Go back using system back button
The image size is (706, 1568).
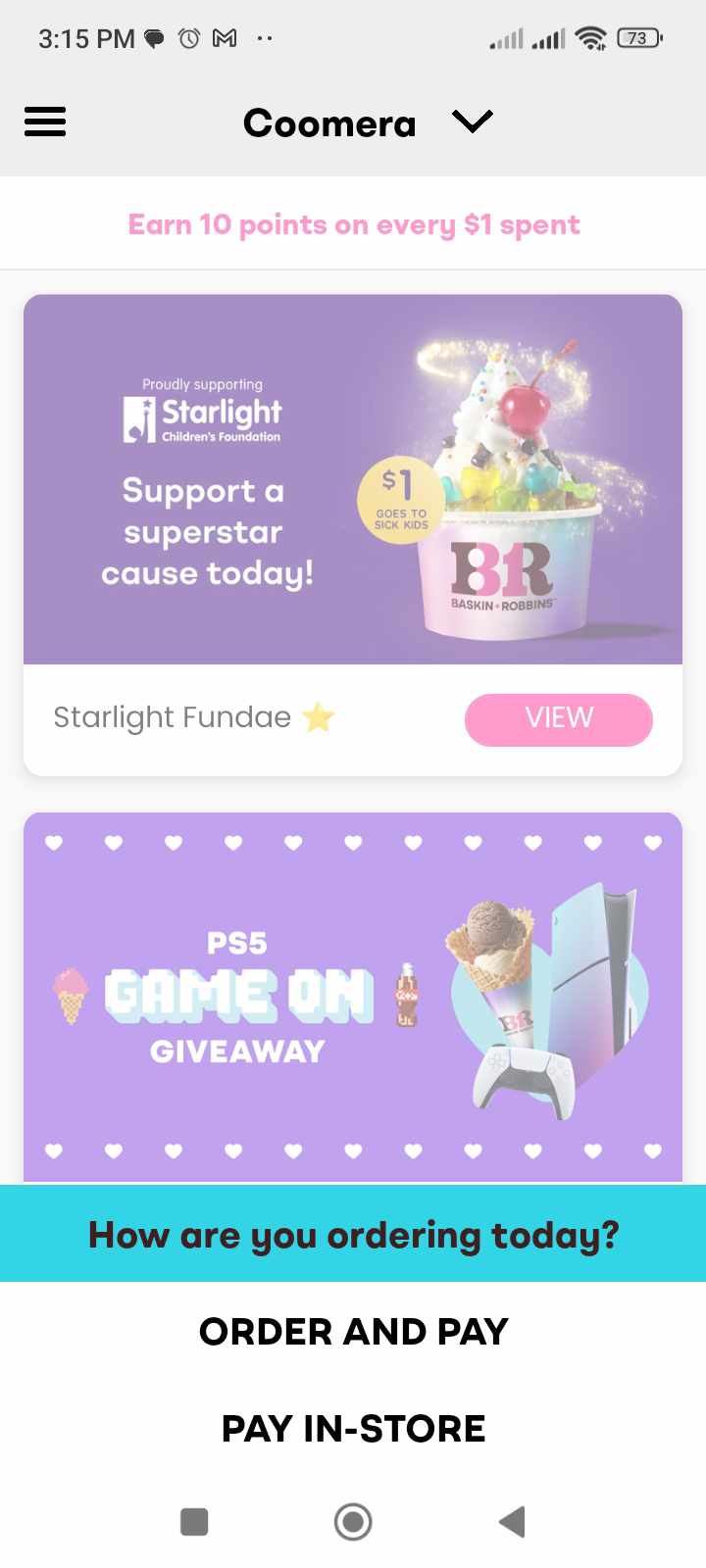(512, 1522)
